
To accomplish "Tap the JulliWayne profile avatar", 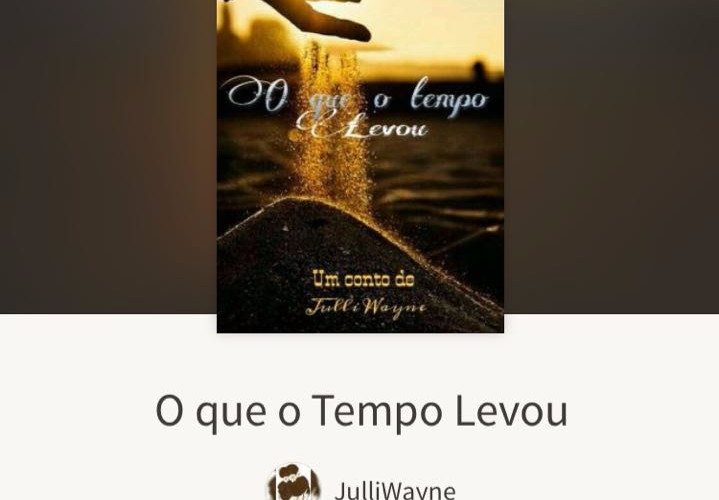I will point(293,485).
